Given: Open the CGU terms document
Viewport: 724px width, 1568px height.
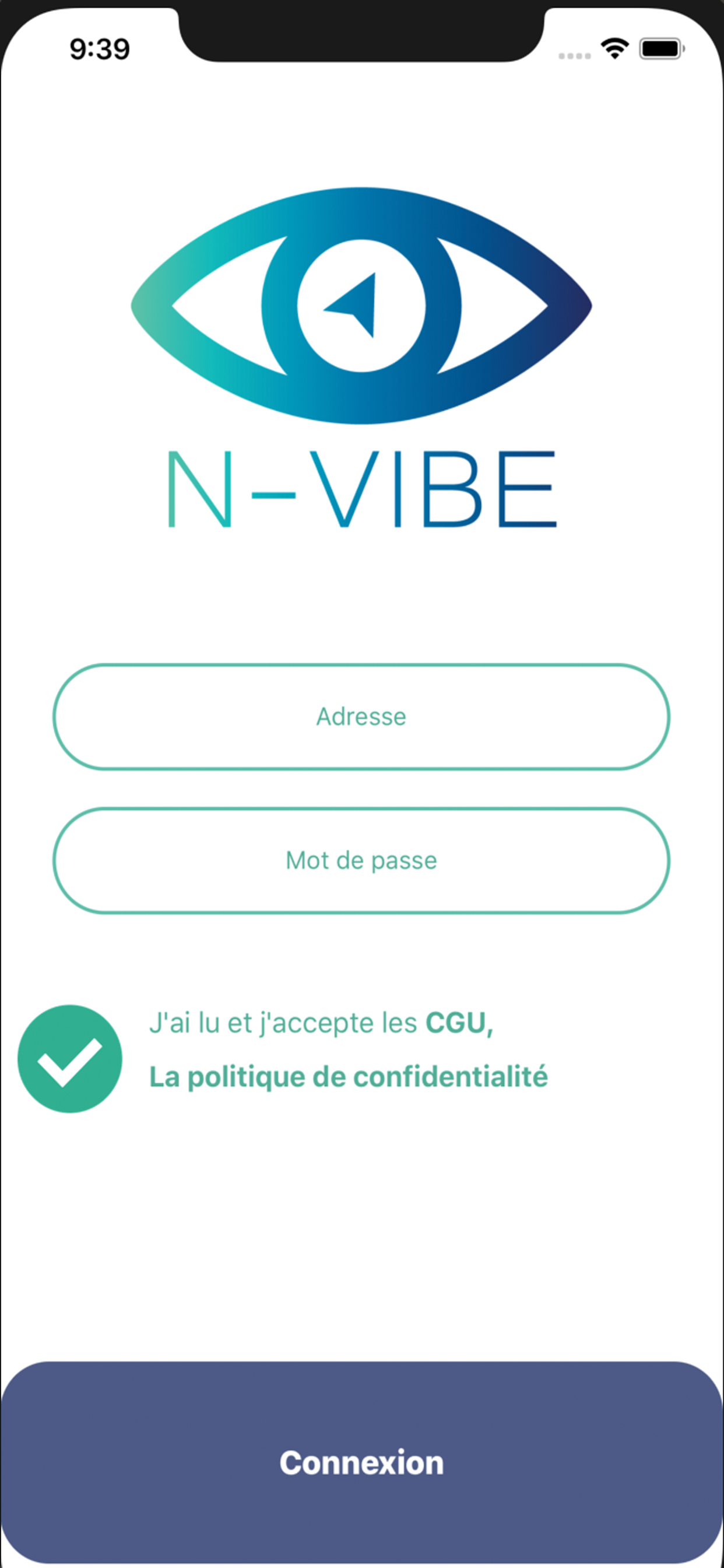Looking at the screenshot, I should 459,1024.
